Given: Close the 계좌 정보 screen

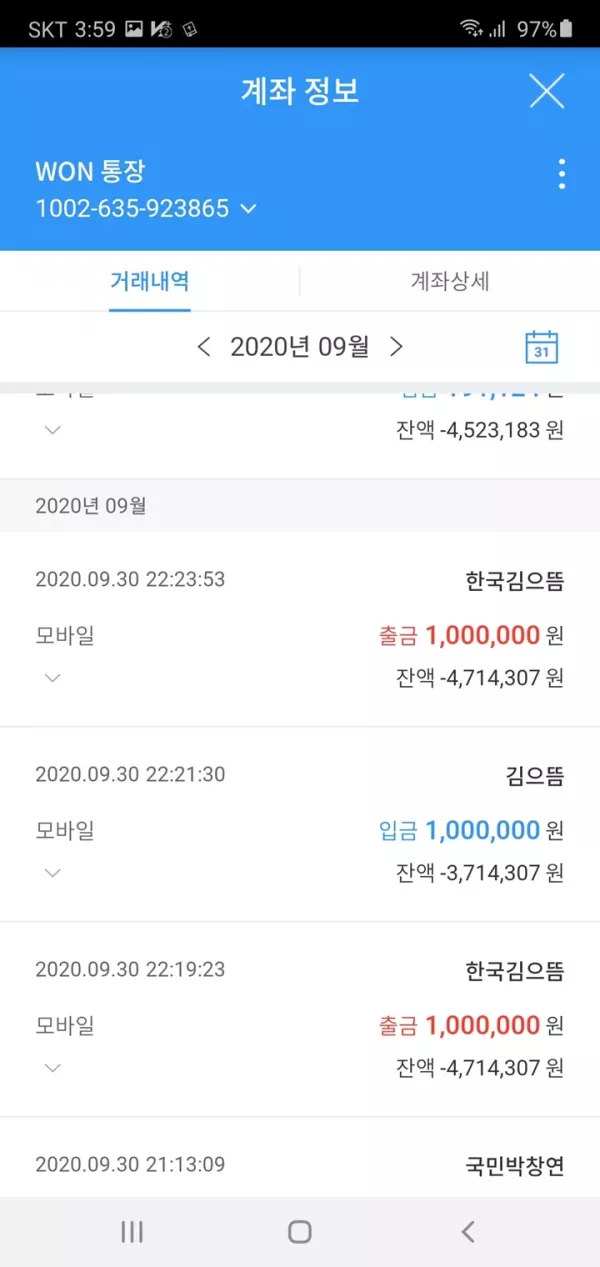Looking at the screenshot, I should coord(547,91).
